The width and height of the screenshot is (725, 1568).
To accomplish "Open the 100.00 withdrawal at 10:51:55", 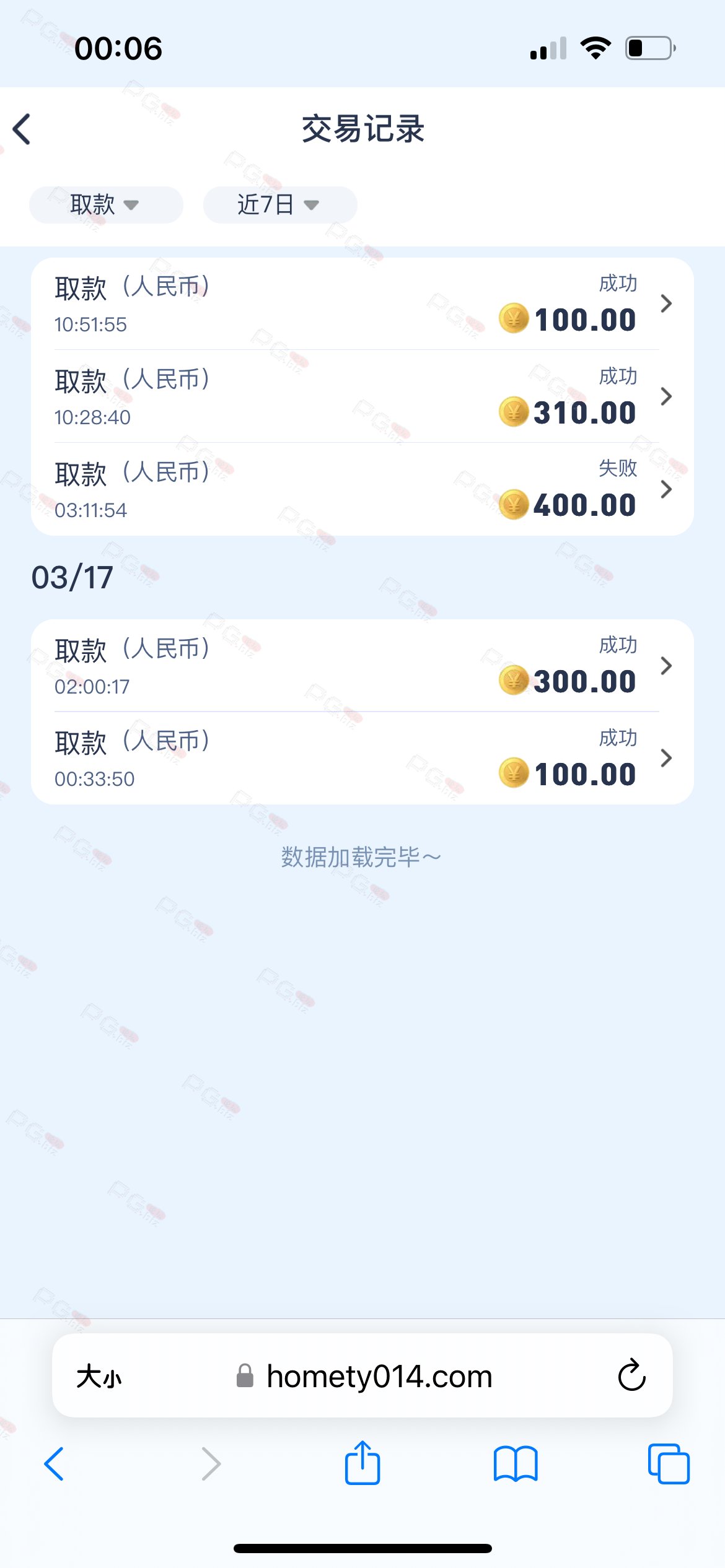I will (362, 304).
